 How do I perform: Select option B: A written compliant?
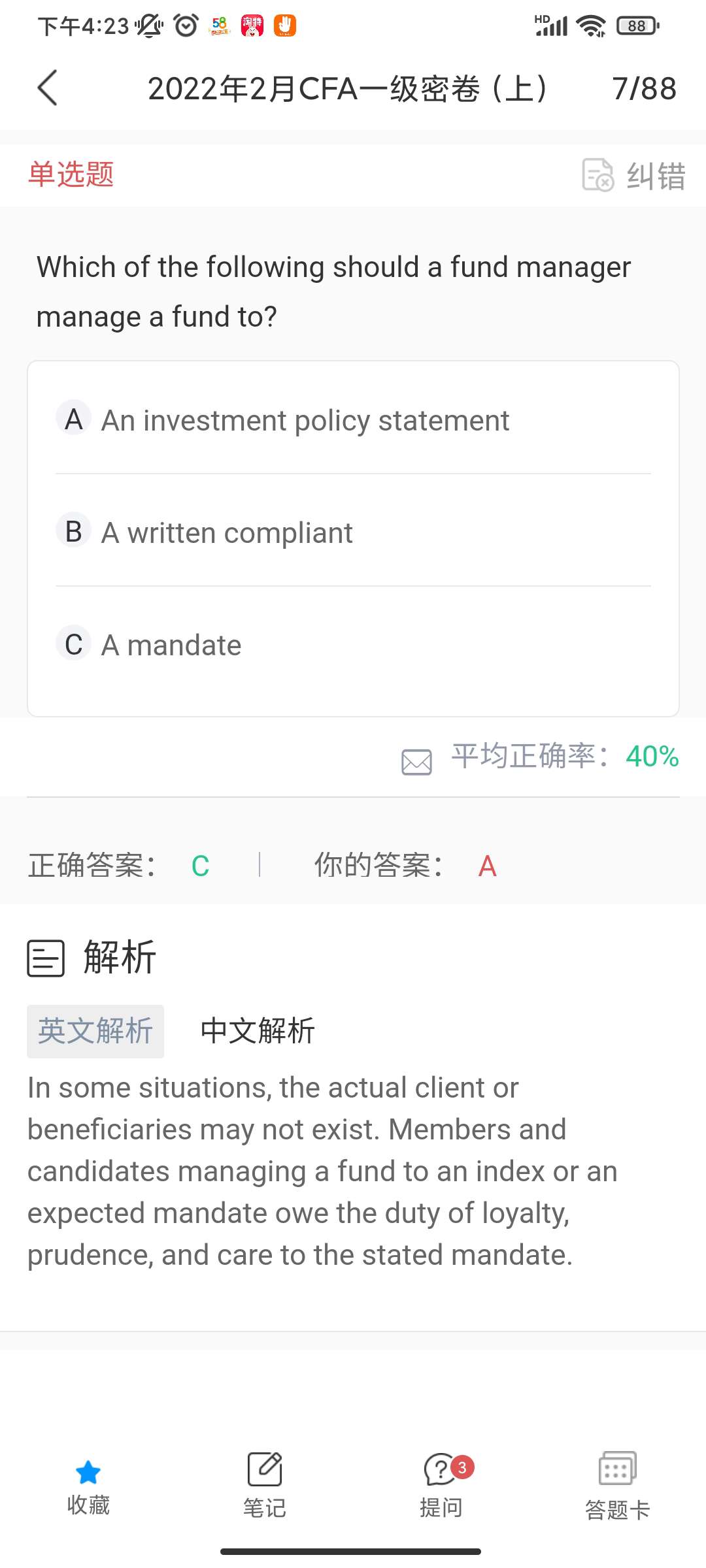227,532
